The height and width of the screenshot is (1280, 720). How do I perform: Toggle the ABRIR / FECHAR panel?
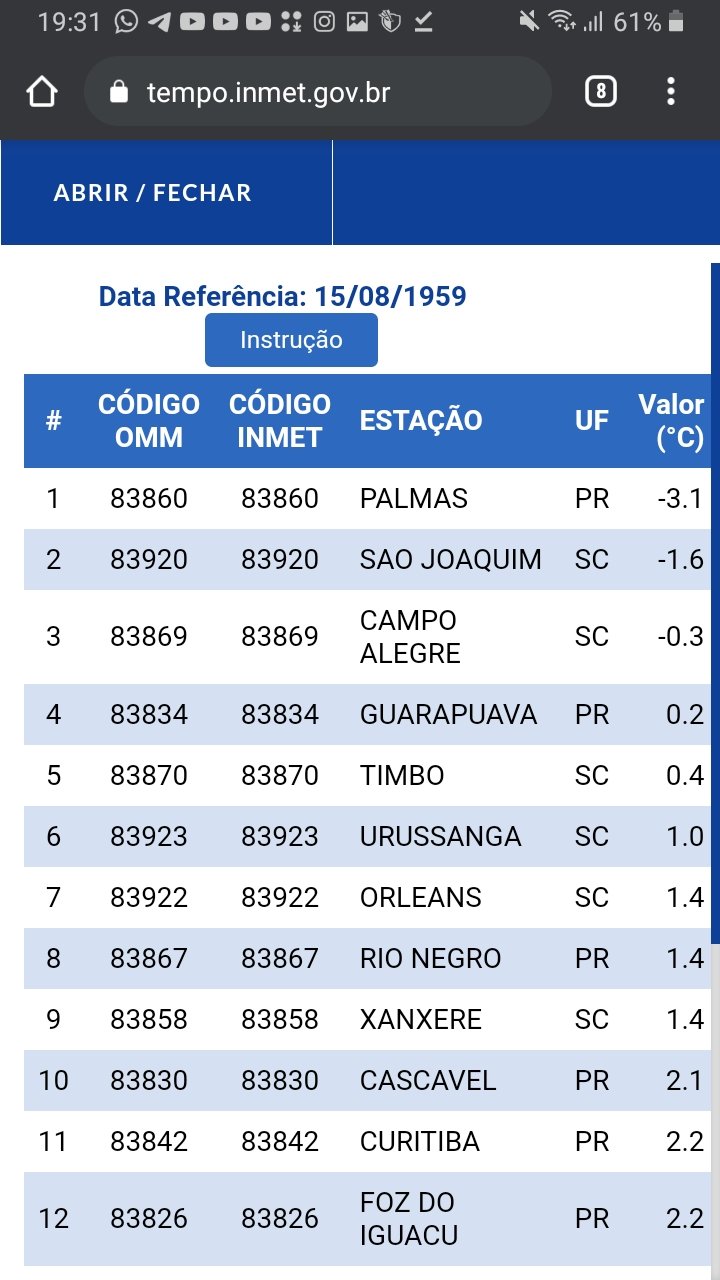153,193
